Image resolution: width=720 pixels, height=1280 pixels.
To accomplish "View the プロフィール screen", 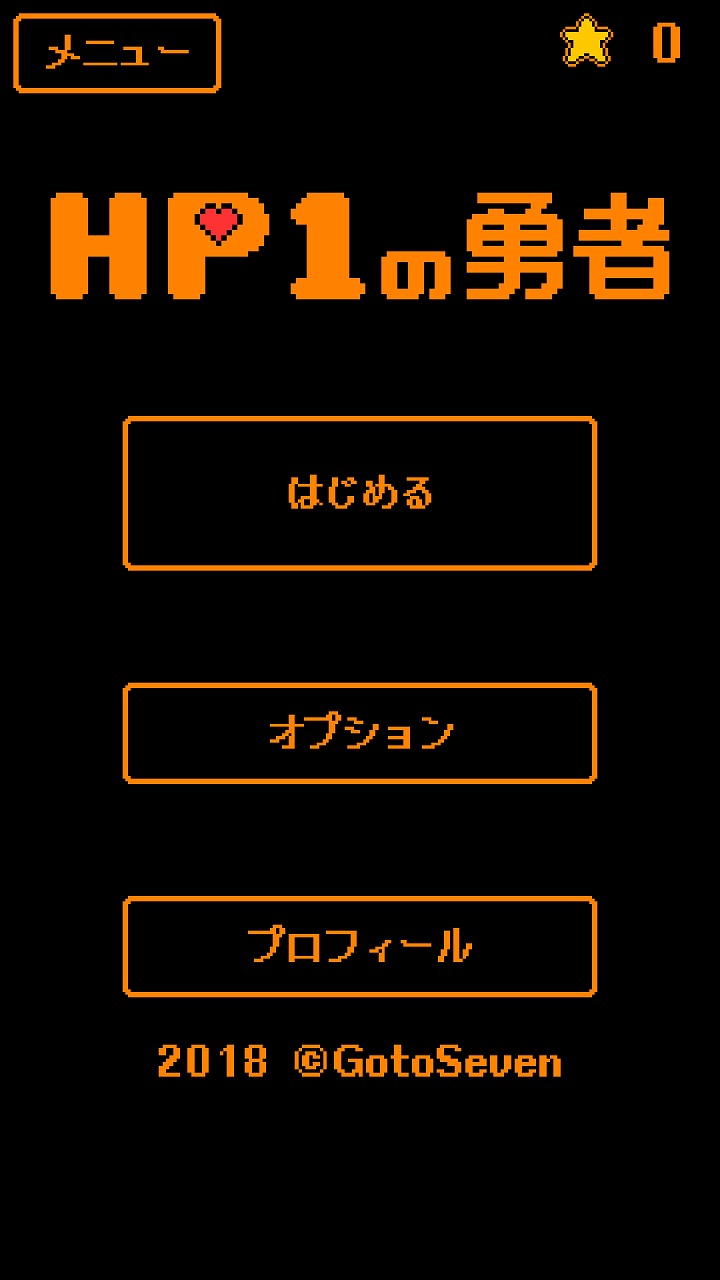I will click(360, 946).
